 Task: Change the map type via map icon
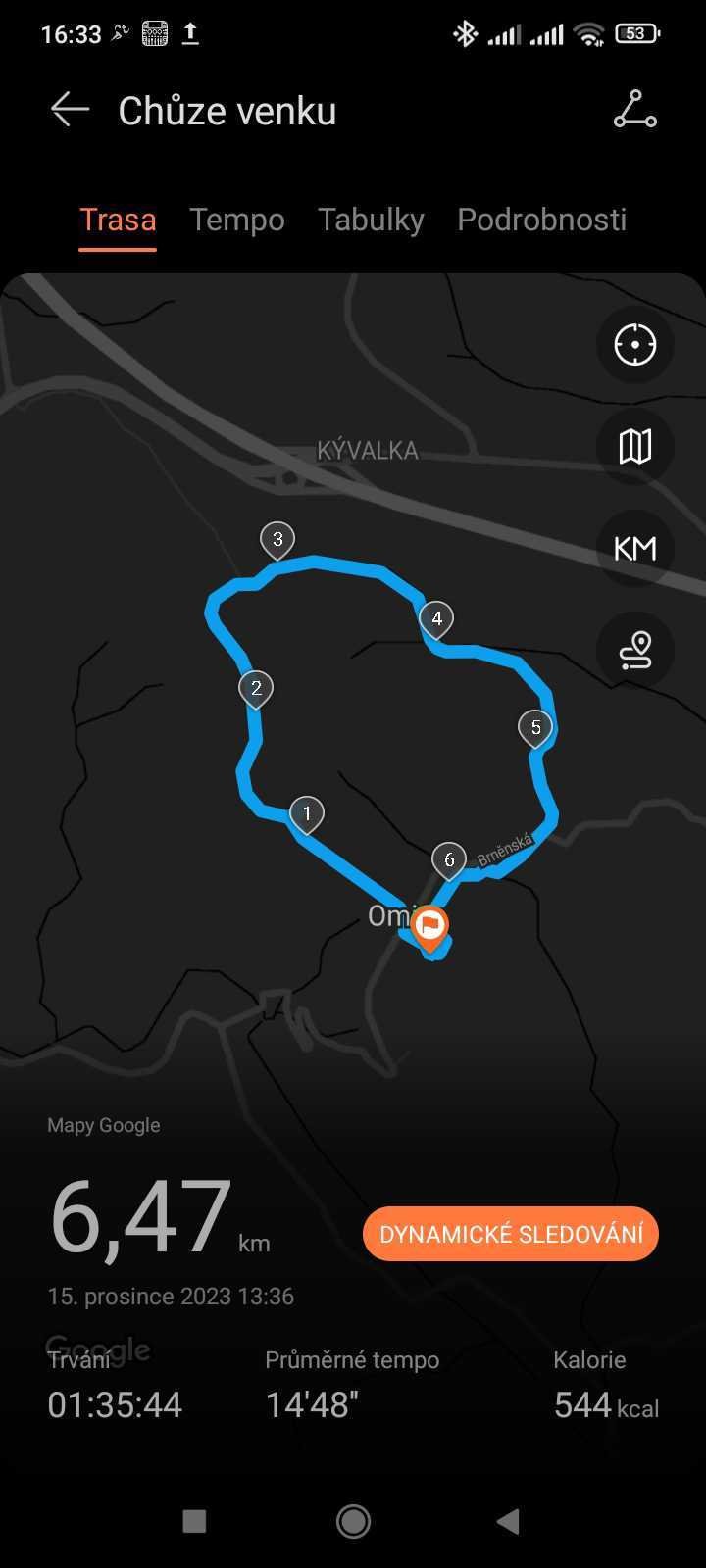(x=635, y=447)
